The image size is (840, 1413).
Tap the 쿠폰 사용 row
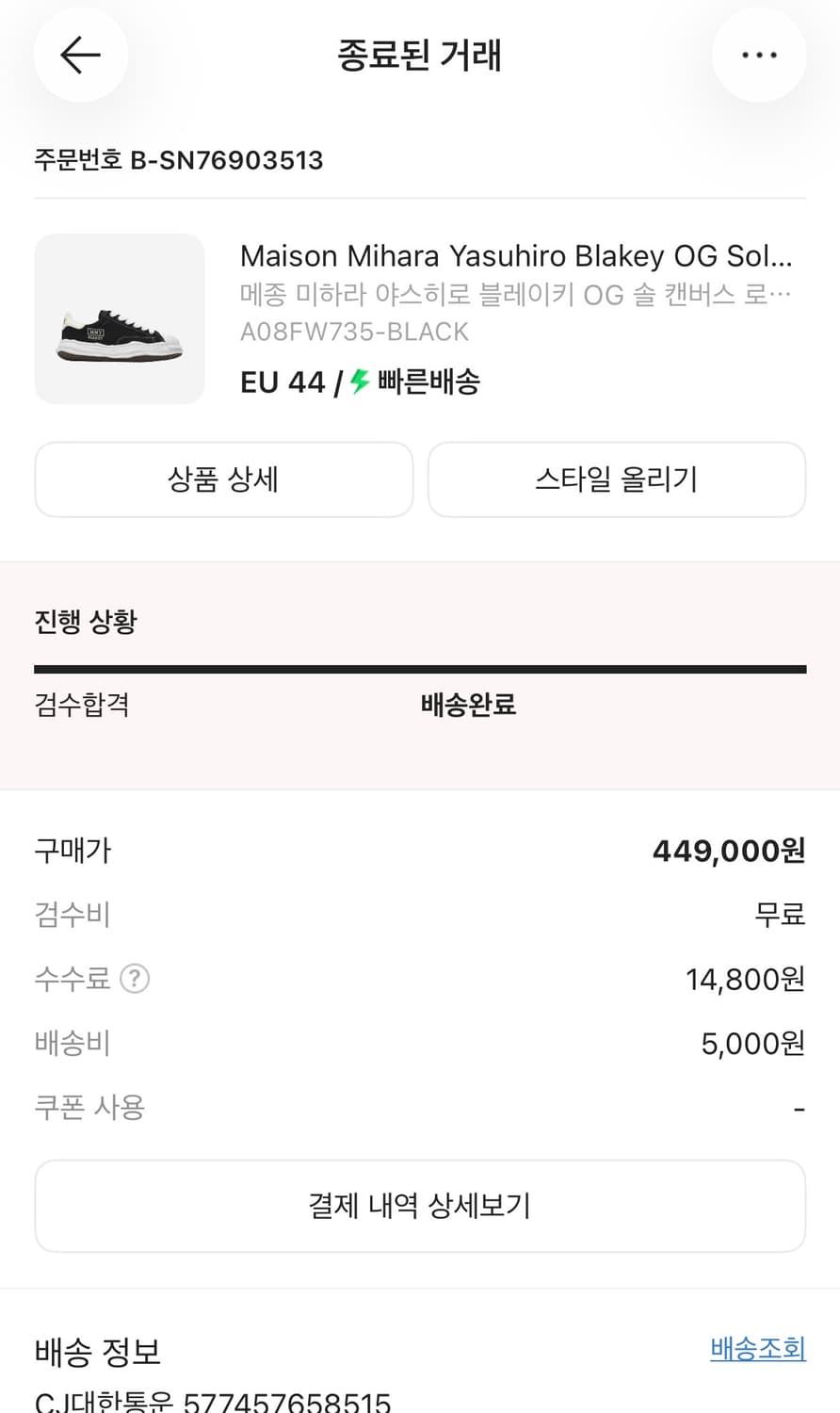pos(88,1107)
